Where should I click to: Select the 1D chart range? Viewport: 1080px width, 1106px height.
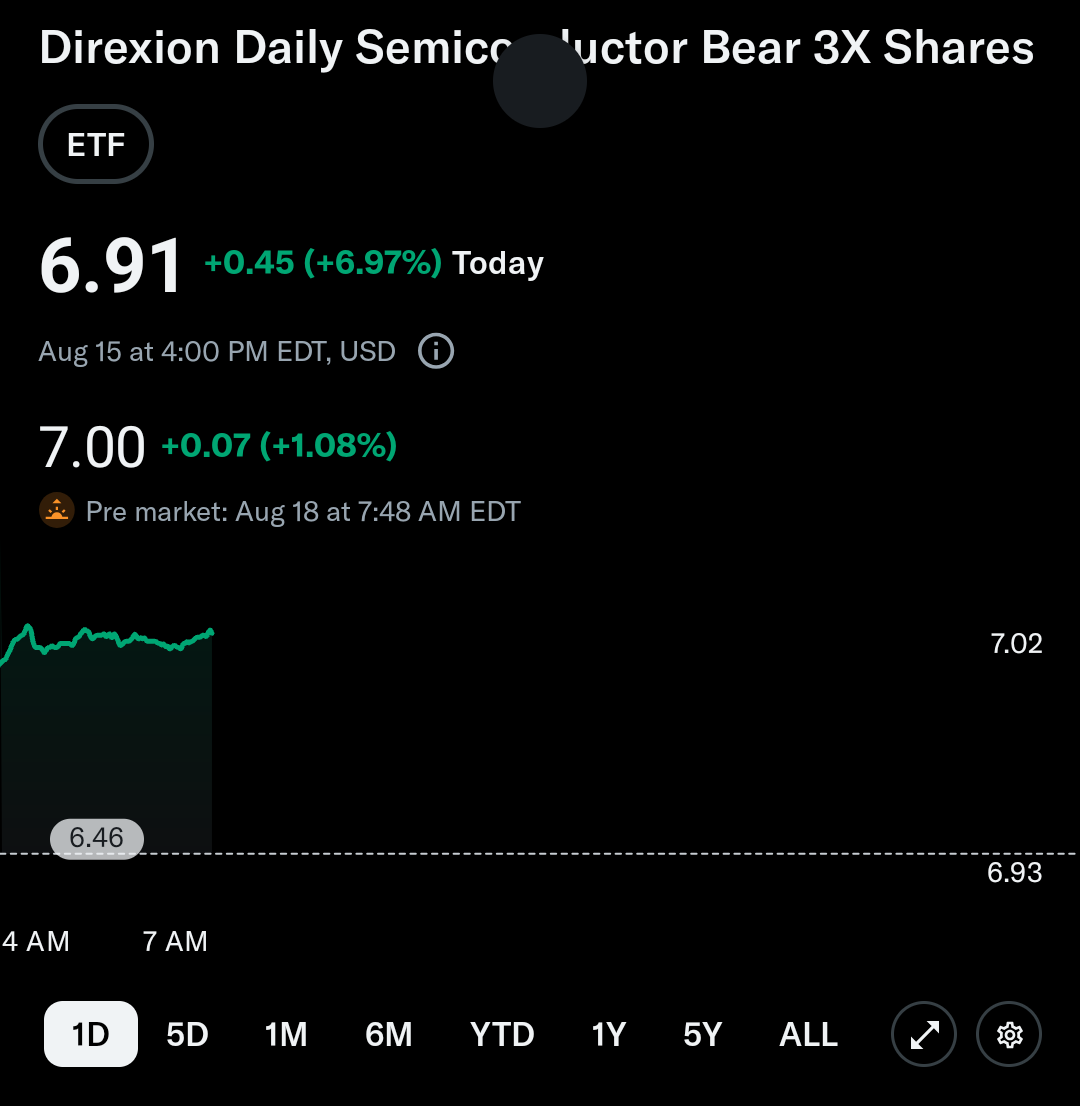[x=91, y=1034]
